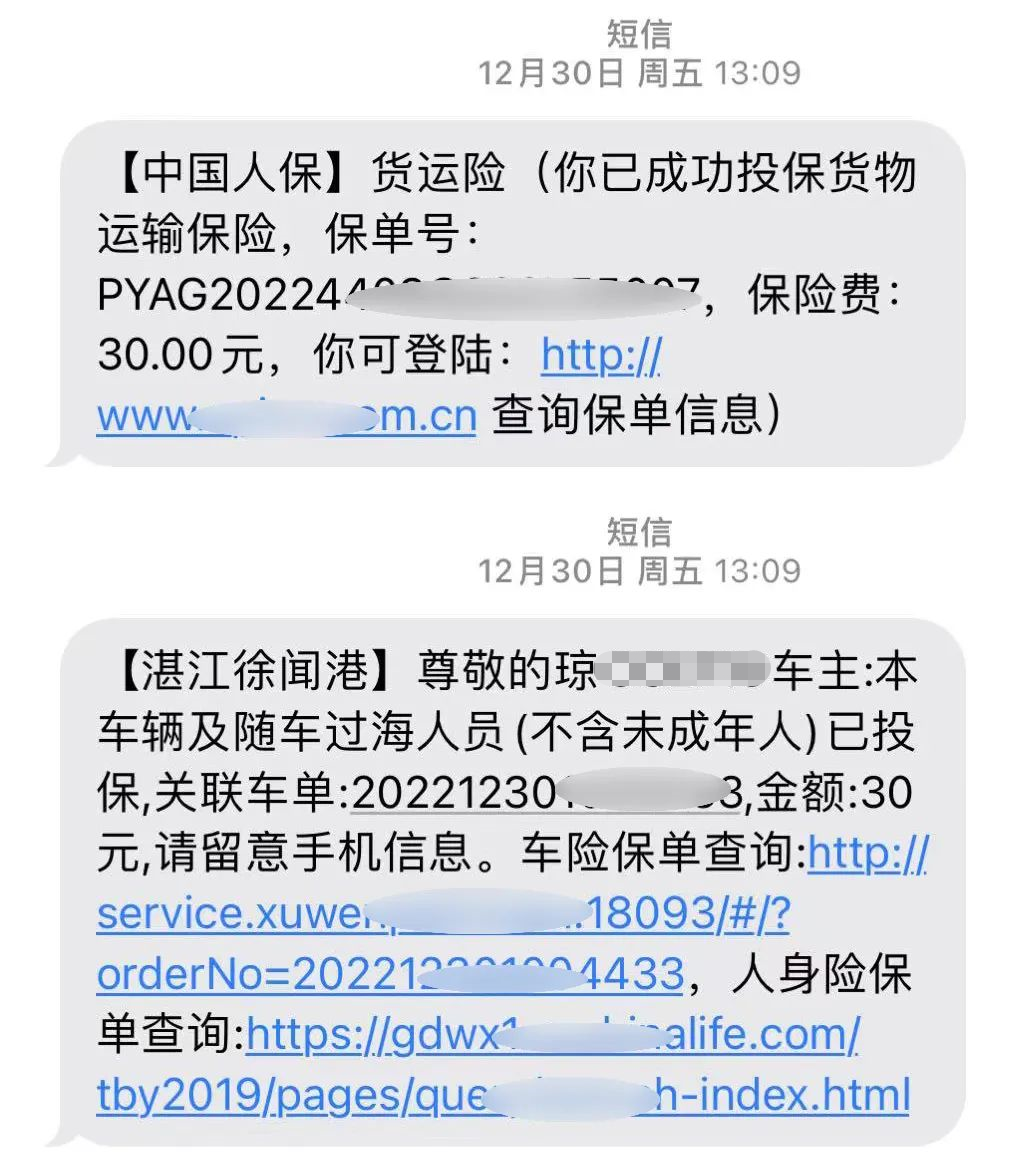1026x1172 pixels.
Task: Click the 车险保单查询 label text
Action: [x=660, y=853]
